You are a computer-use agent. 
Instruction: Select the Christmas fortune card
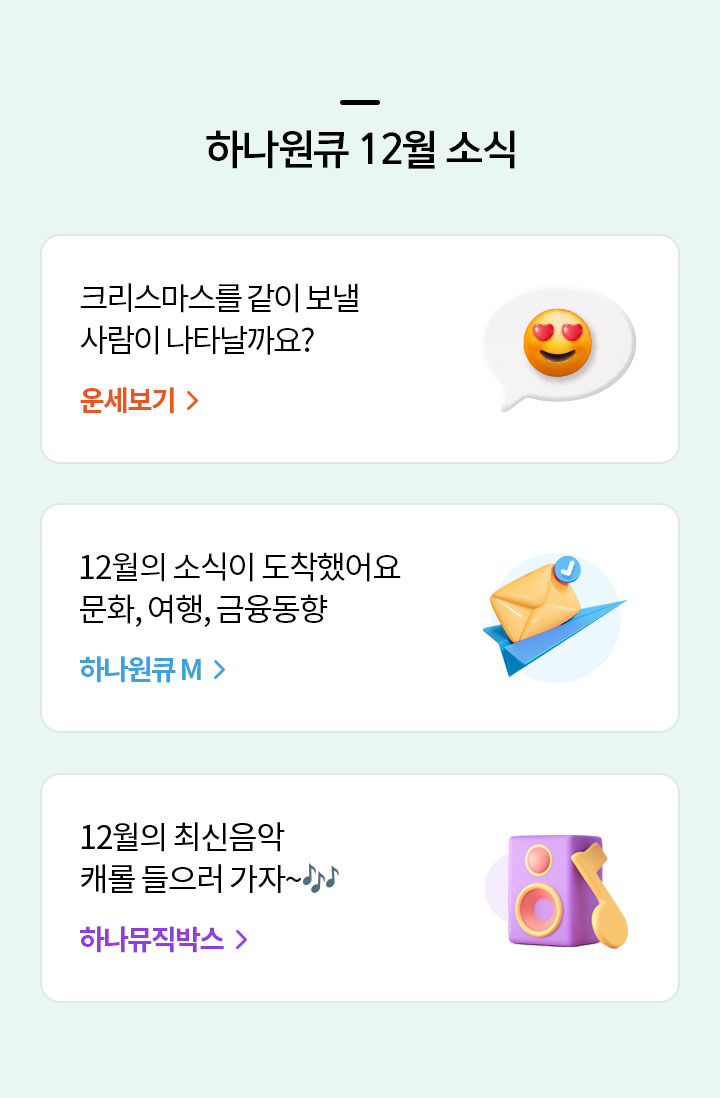[360, 347]
